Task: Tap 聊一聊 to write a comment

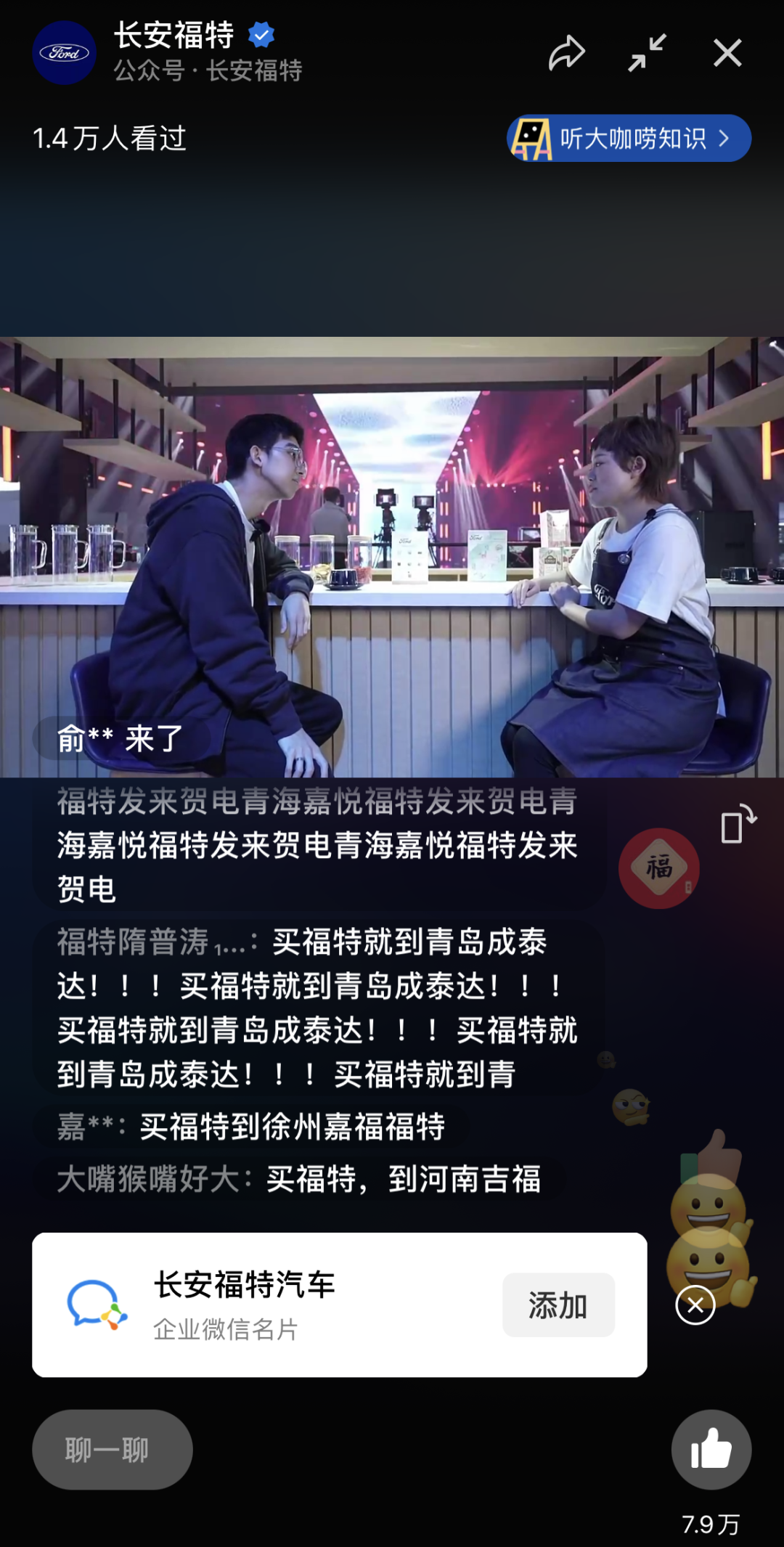Action: tap(112, 1450)
